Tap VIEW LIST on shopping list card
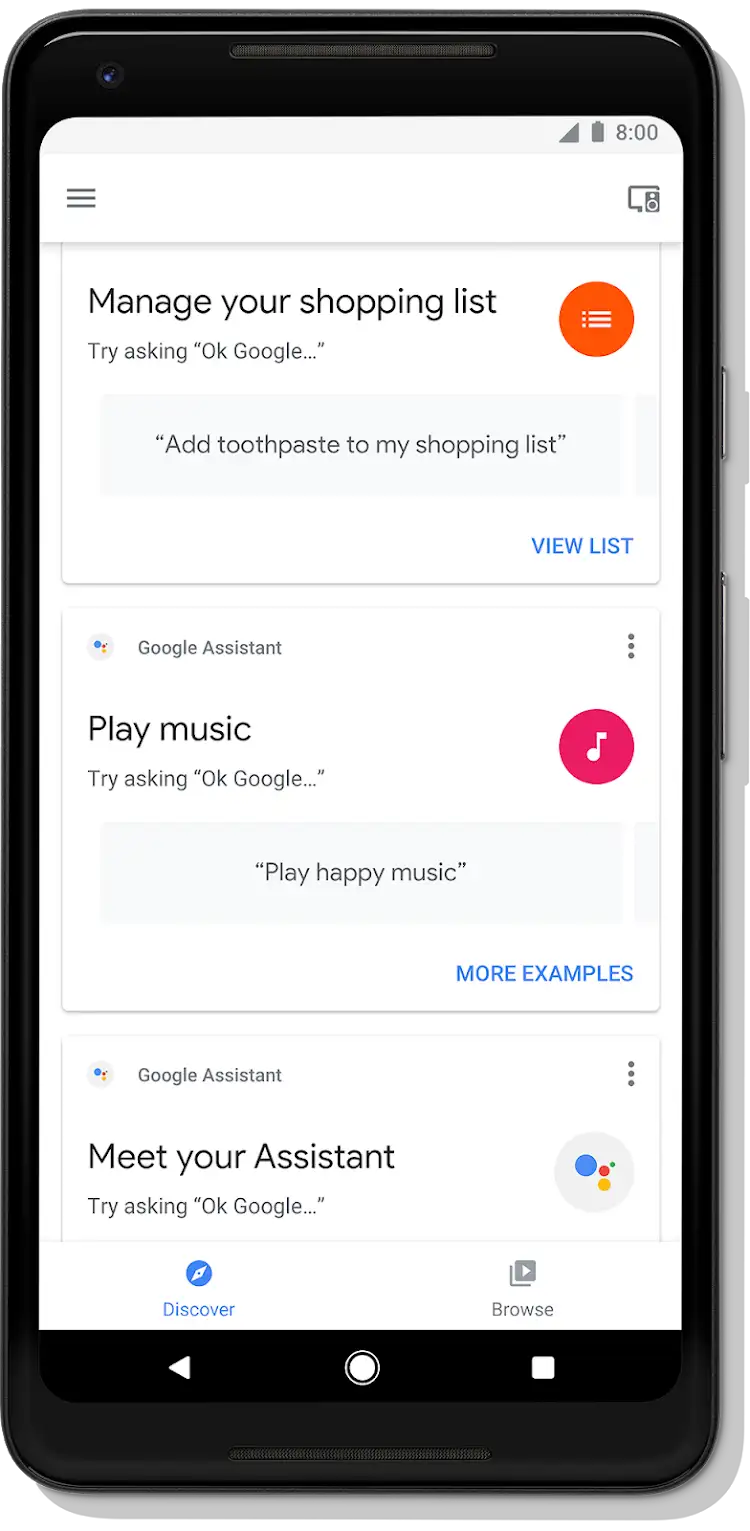The height and width of the screenshot is (1531, 750). point(581,546)
